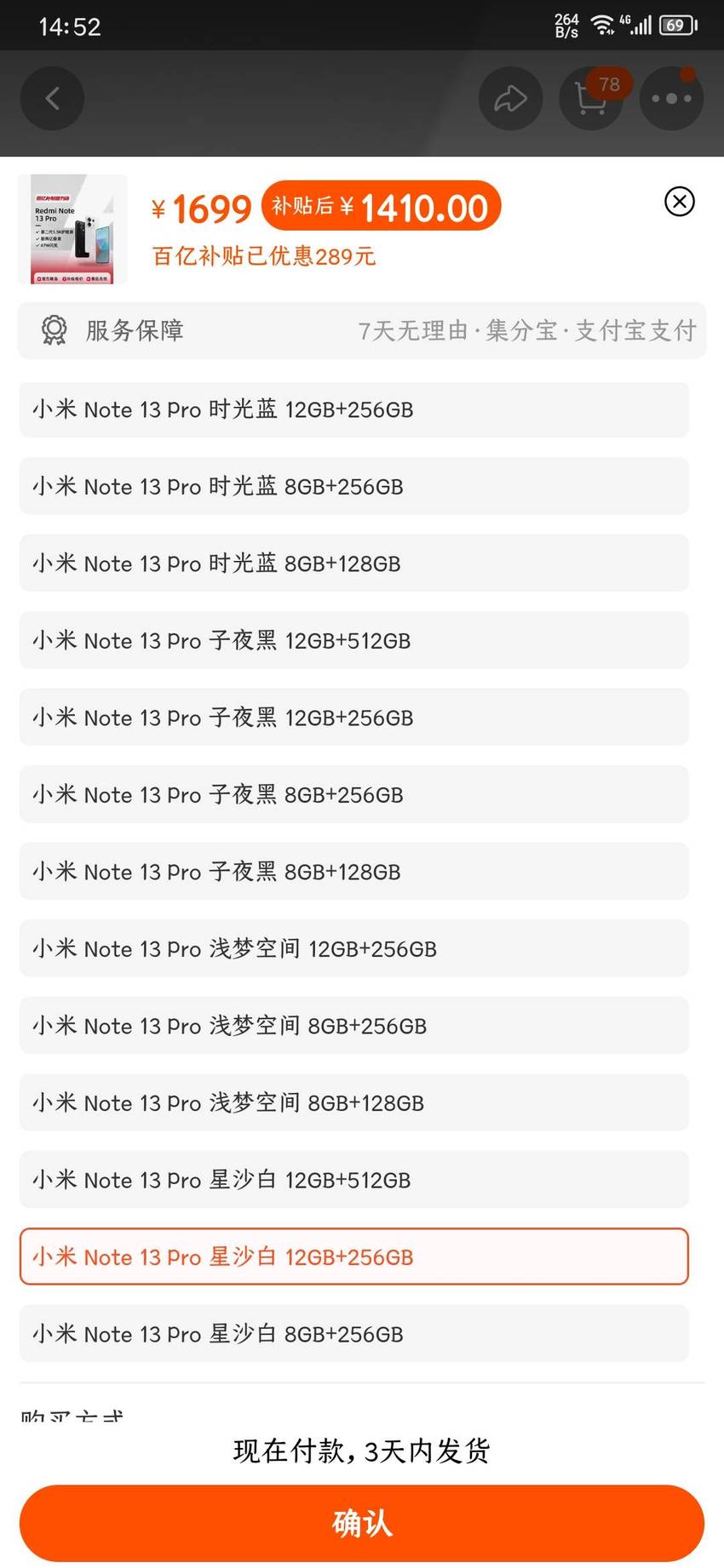The height and width of the screenshot is (1568, 724).
Task: Select 浅梦空间 8GB+128GB option
Action: 354,1102
